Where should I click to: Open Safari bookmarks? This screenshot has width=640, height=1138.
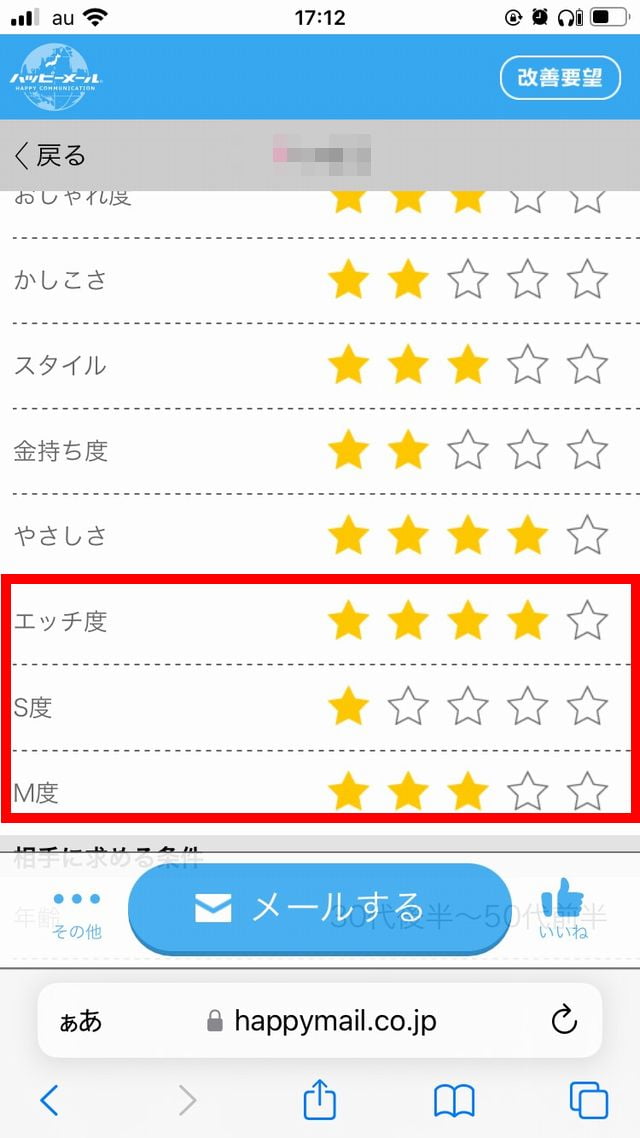[x=454, y=1100]
